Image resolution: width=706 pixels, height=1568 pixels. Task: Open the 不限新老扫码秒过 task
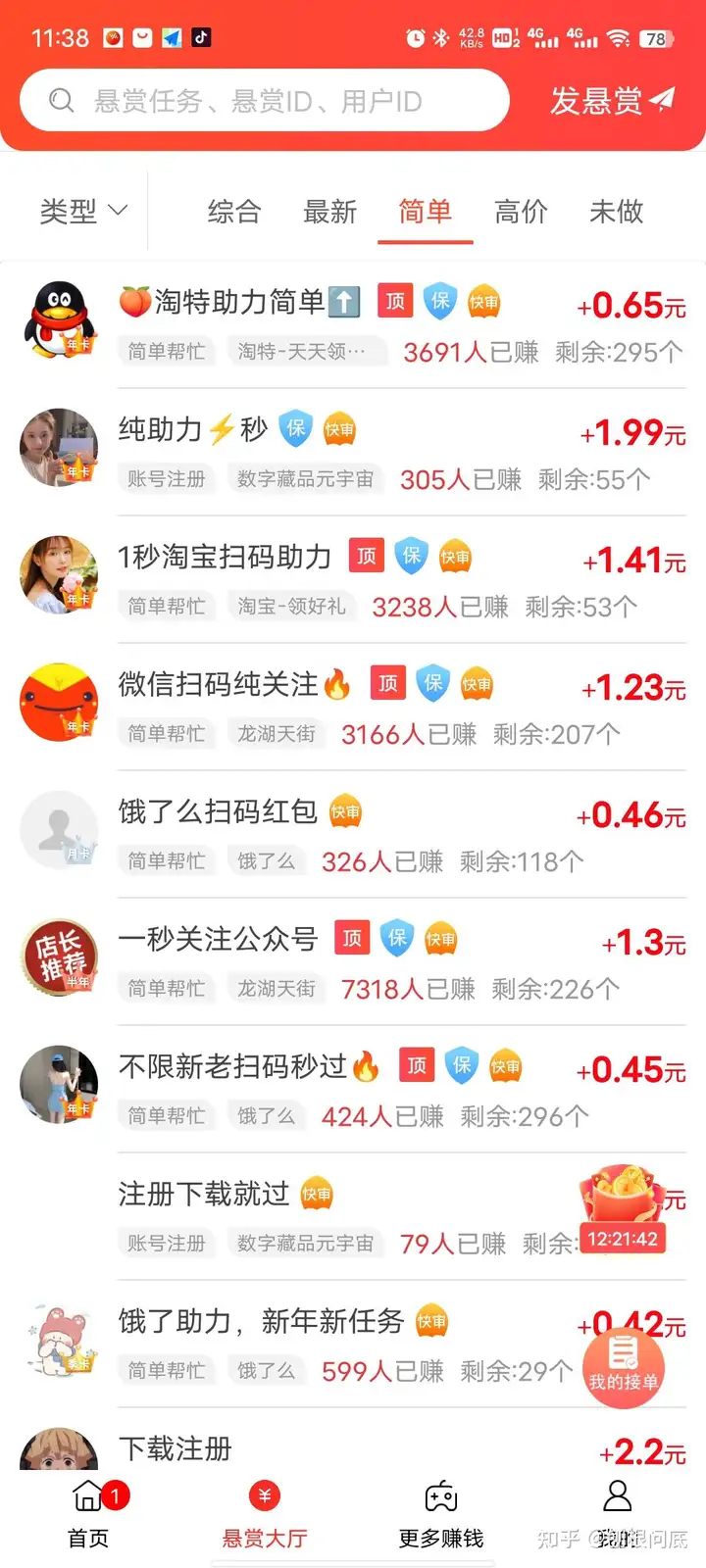pos(233,1066)
